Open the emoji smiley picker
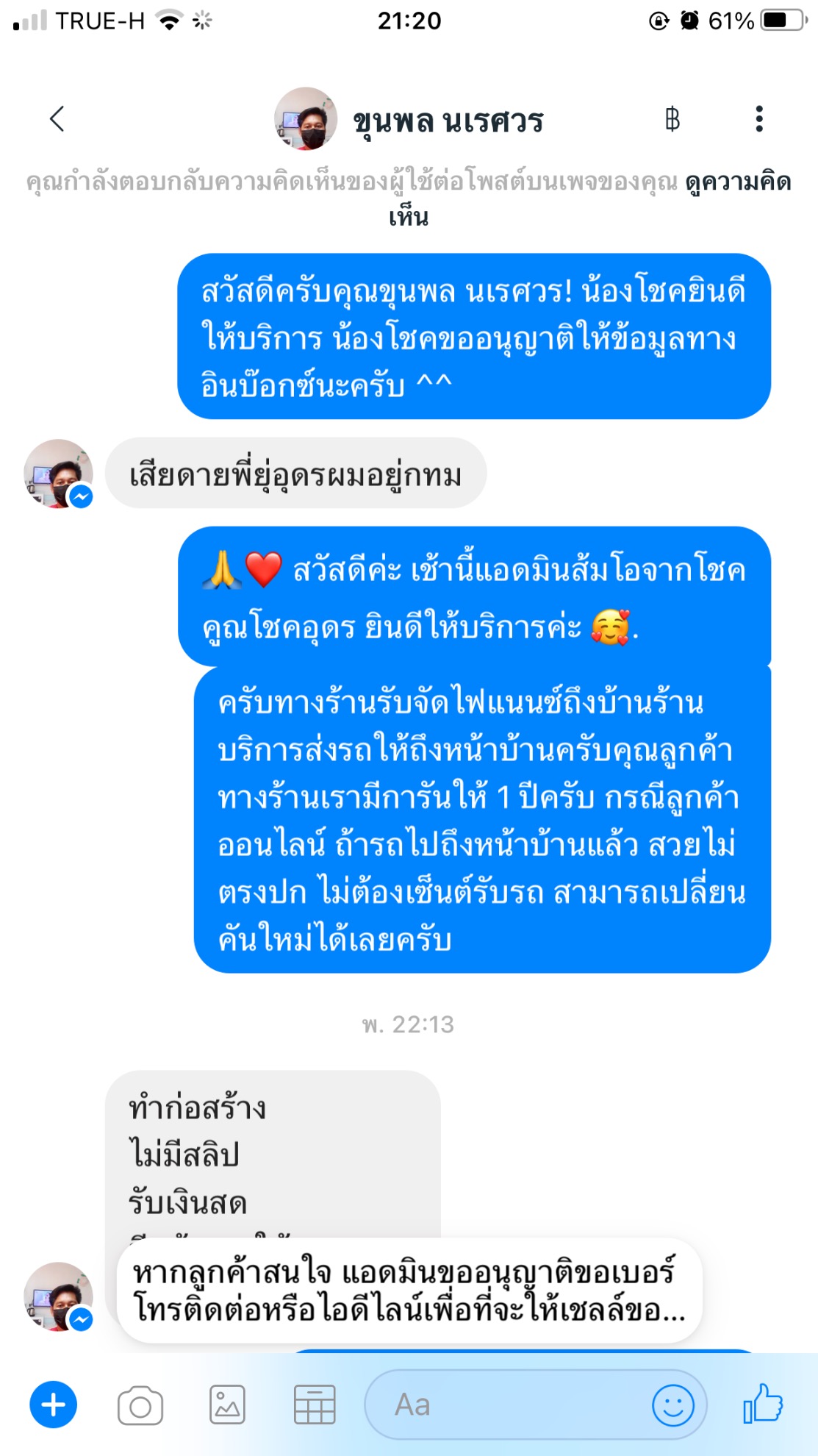This screenshot has height=1456, width=818. coord(672,1405)
